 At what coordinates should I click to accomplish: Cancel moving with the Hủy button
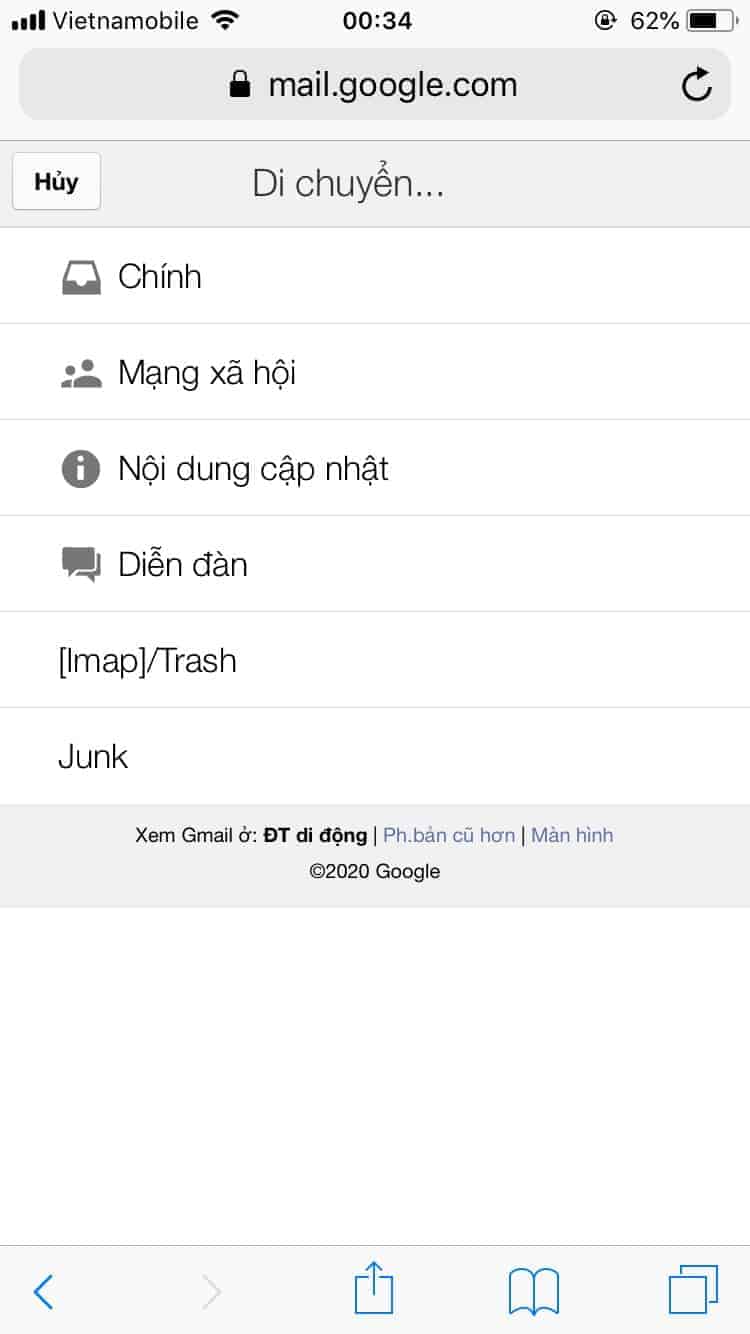pyautogui.click(x=56, y=181)
